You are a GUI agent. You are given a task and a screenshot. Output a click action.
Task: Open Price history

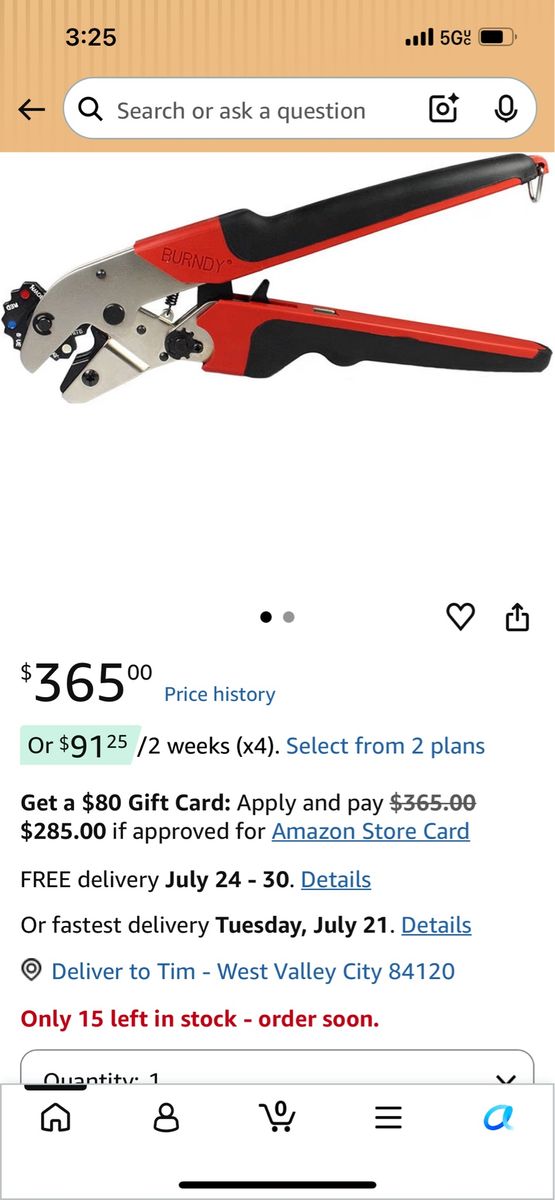219,694
